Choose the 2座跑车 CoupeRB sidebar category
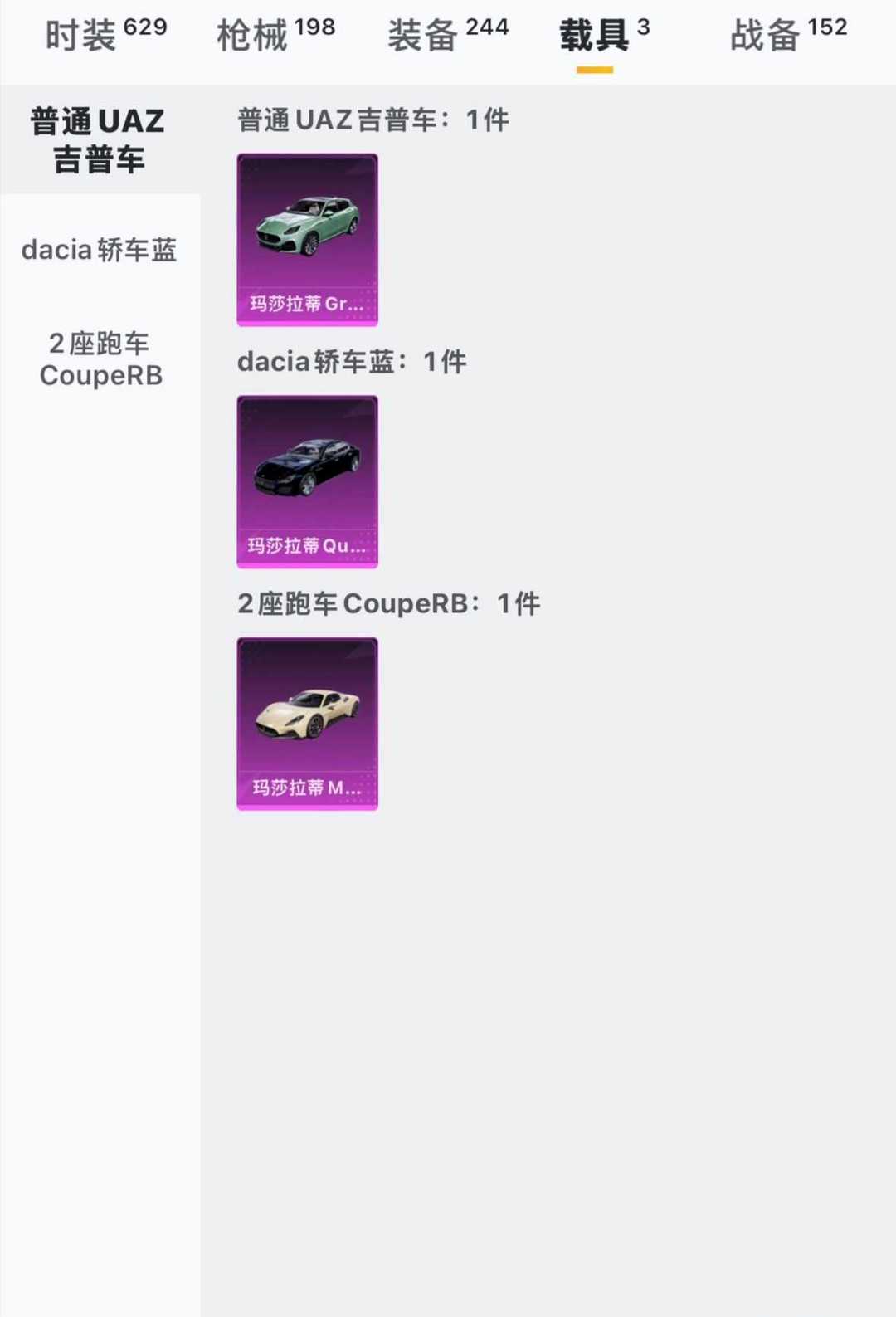The height and width of the screenshot is (1317, 896). pos(100,359)
